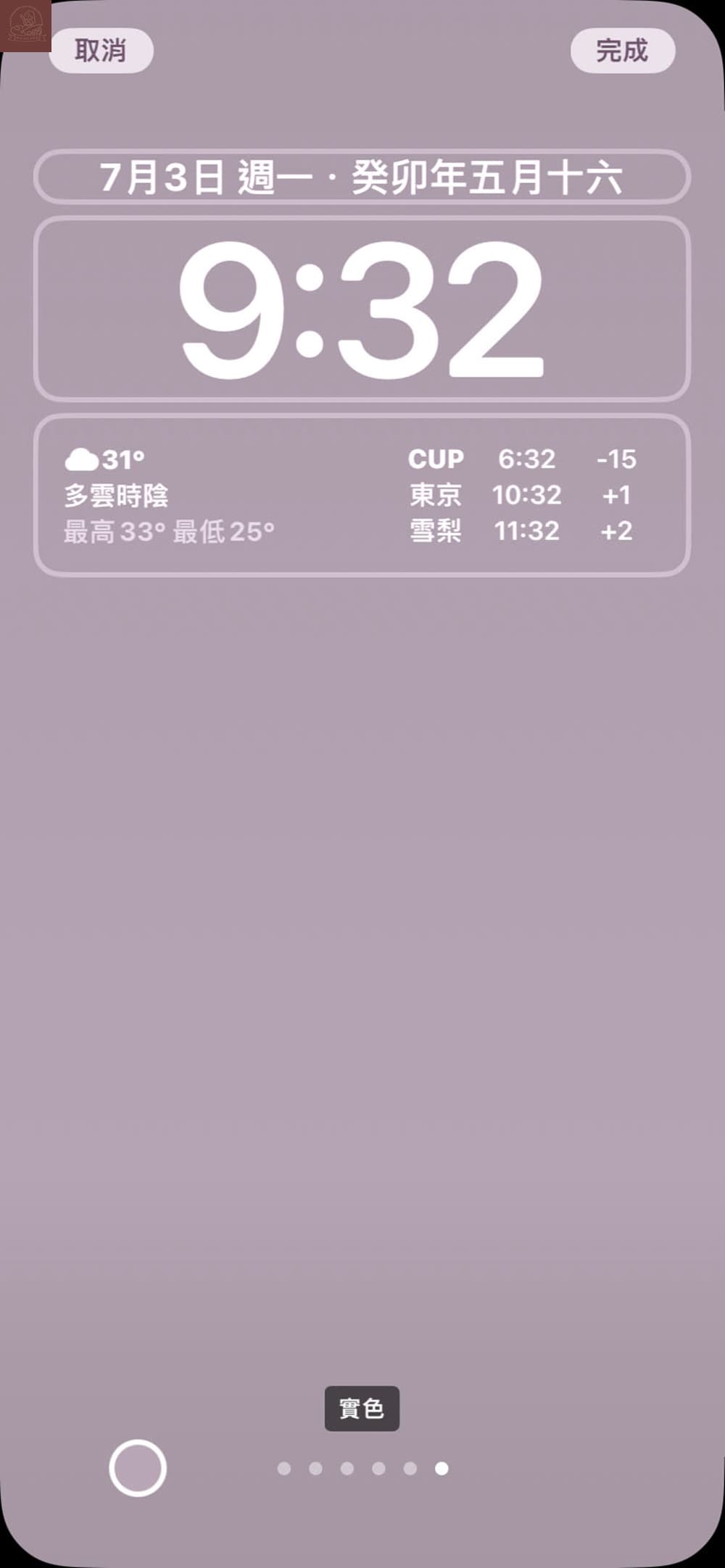Tap the date widget showing 7月3日 週一
The height and width of the screenshot is (1568, 725).
click(x=170, y=175)
